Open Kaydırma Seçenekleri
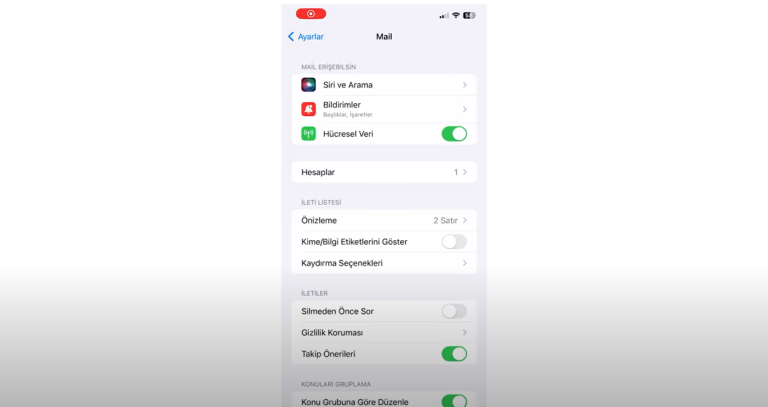Image resolution: width=768 pixels, height=407 pixels. tap(384, 263)
